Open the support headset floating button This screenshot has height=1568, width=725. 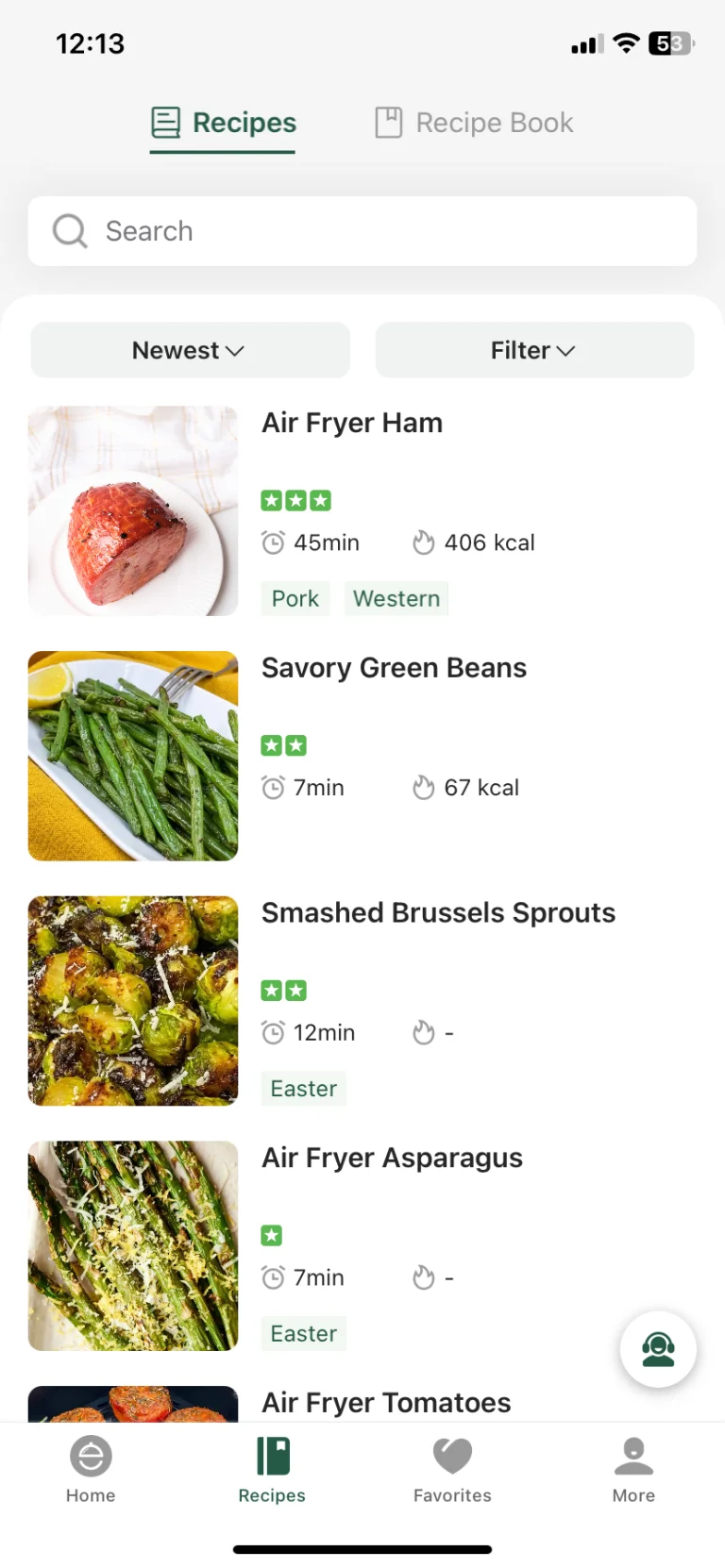pos(658,1349)
